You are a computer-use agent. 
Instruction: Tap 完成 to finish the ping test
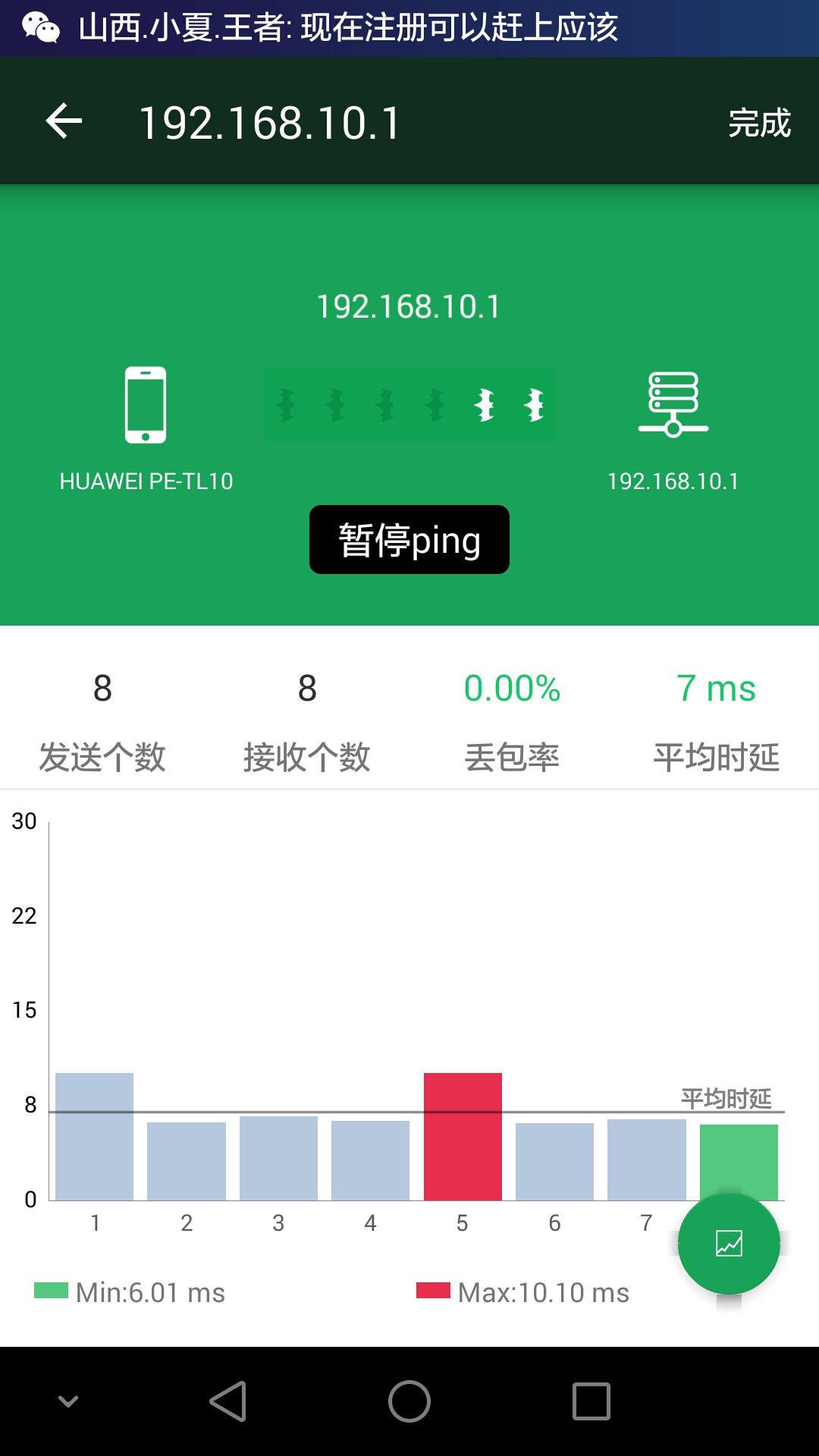759,122
